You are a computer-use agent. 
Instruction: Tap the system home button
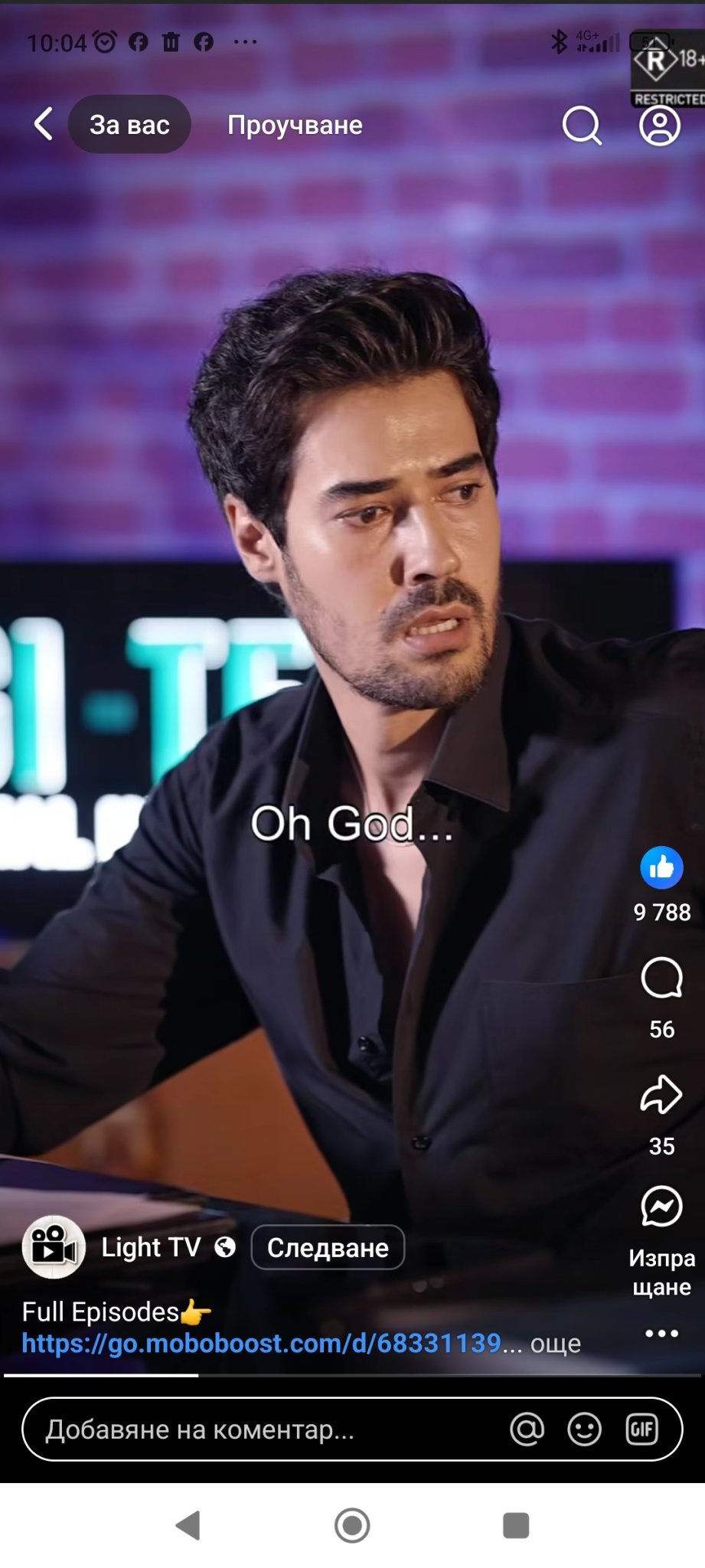352,1525
